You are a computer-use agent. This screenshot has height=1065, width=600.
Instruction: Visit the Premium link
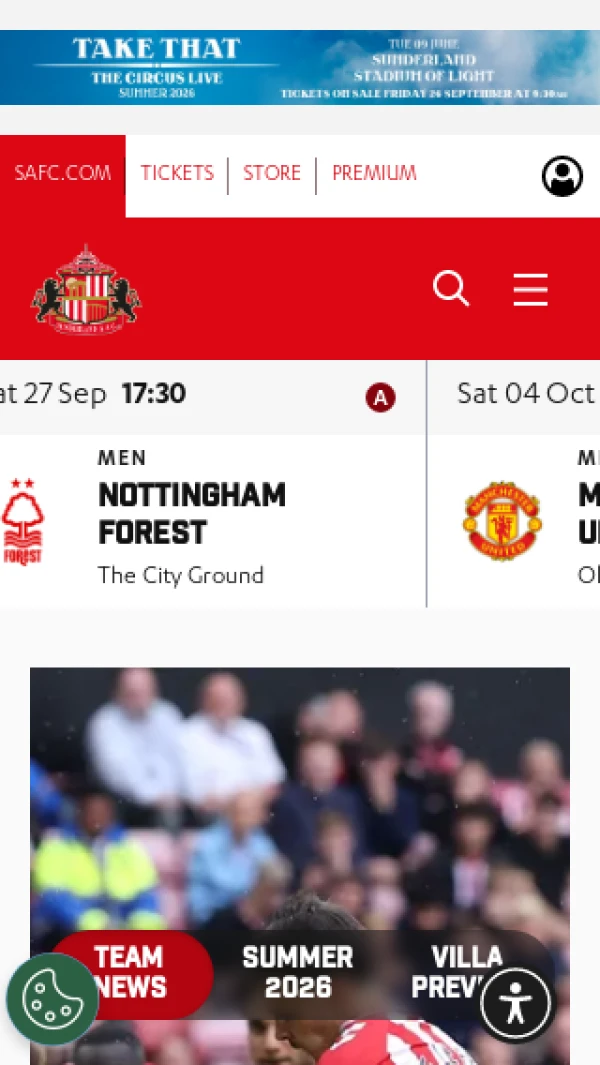point(374,173)
